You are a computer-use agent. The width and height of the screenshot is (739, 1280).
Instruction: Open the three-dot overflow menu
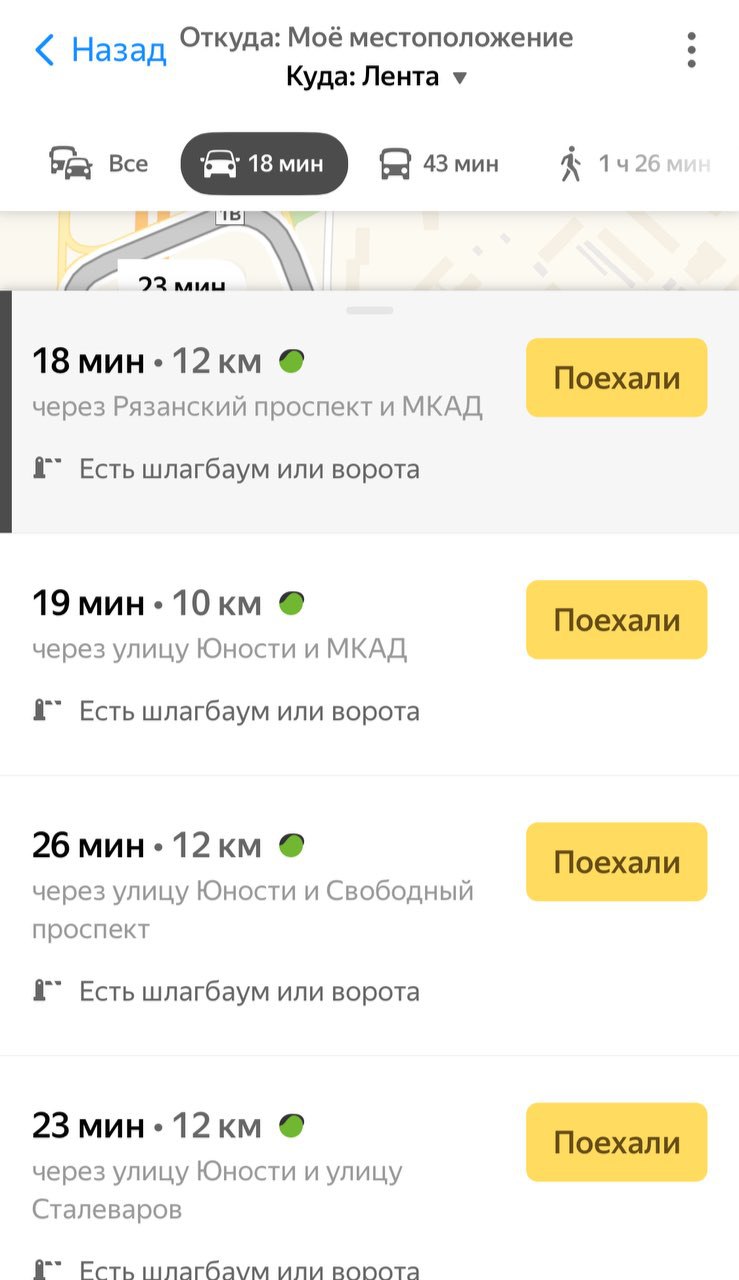[x=691, y=49]
